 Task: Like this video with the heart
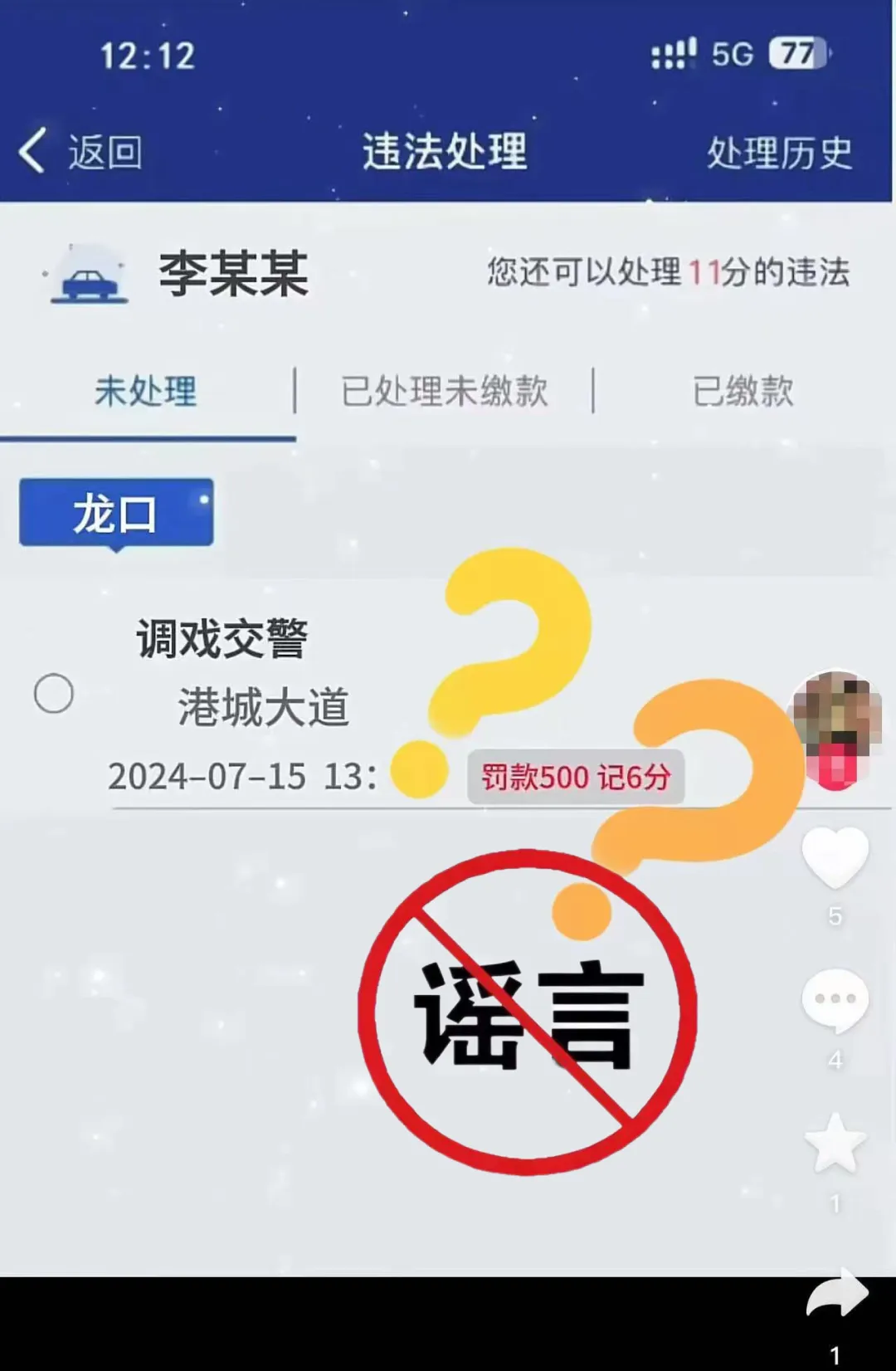click(835, 858)
